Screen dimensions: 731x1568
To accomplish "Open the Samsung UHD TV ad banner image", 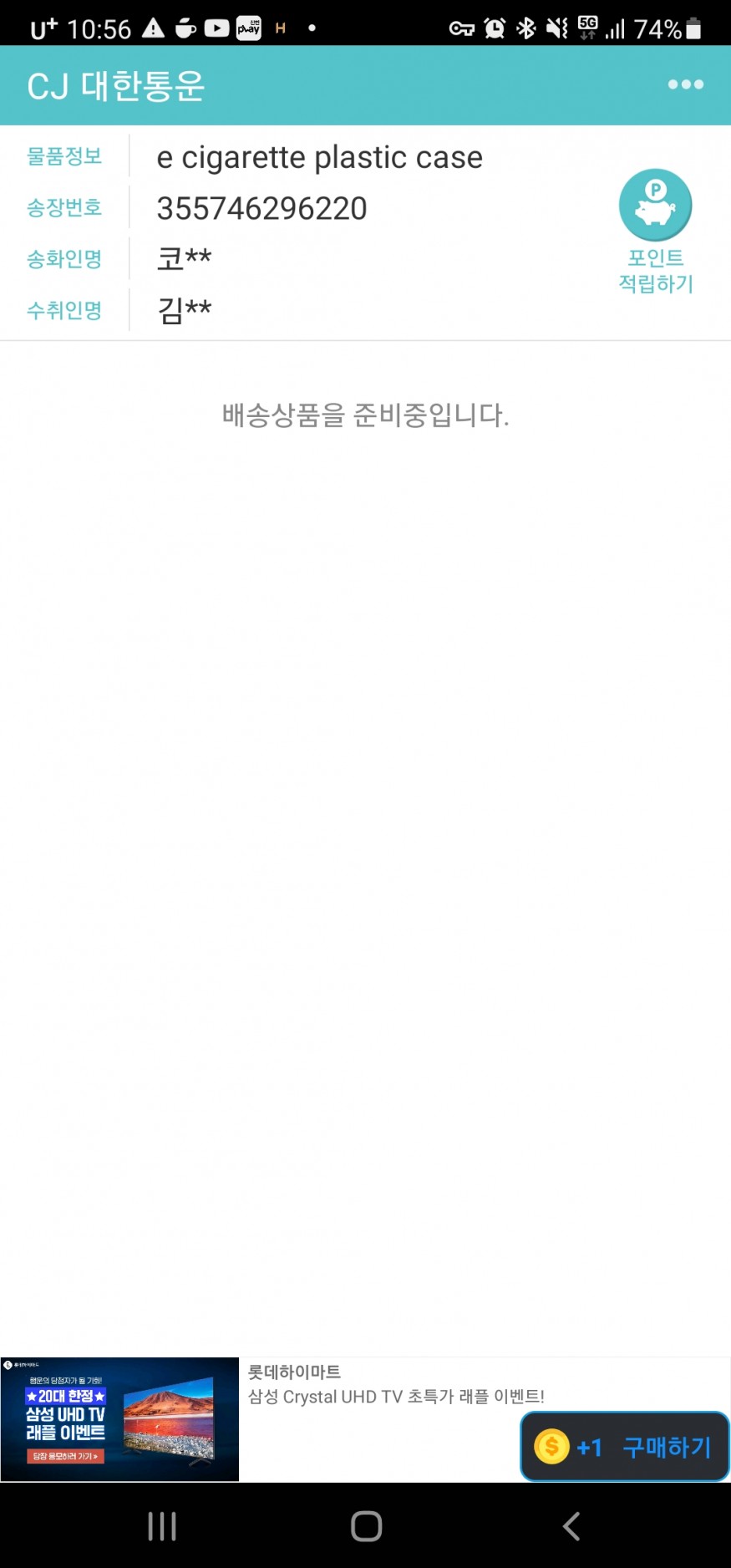I will coord(119,1419).
